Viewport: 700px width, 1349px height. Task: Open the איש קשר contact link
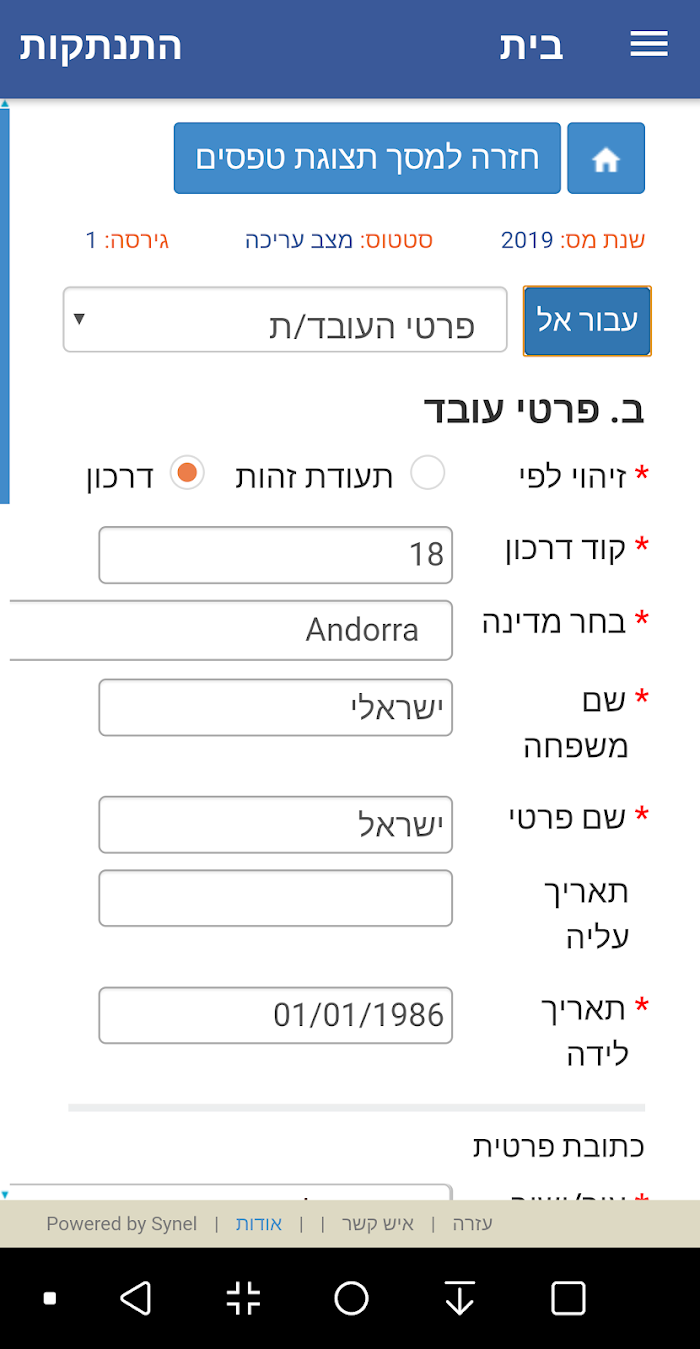377,1224
